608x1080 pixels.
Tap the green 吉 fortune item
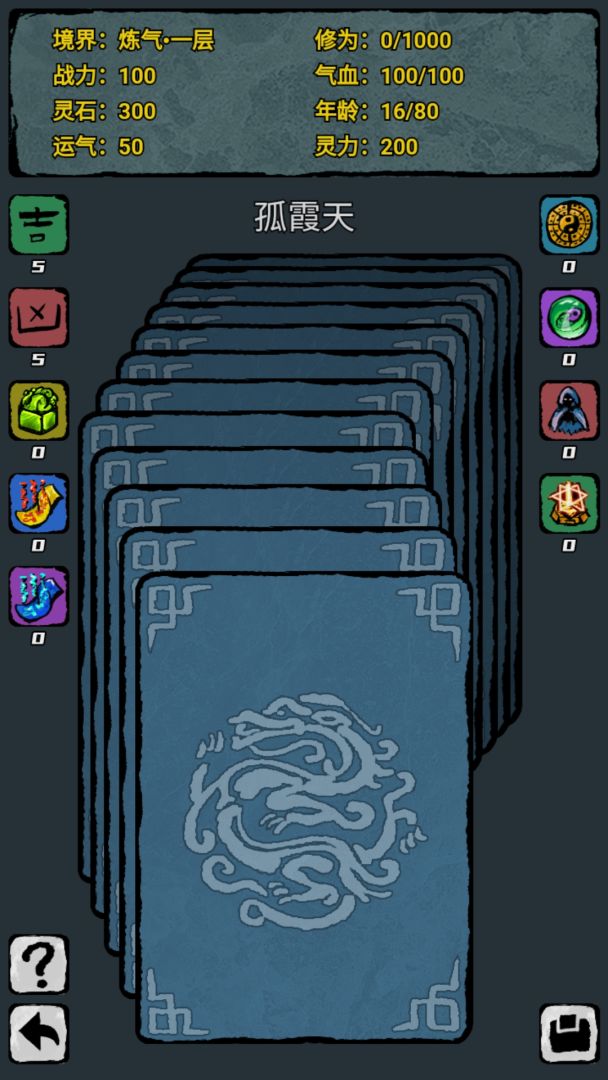(x=39, y=225)
